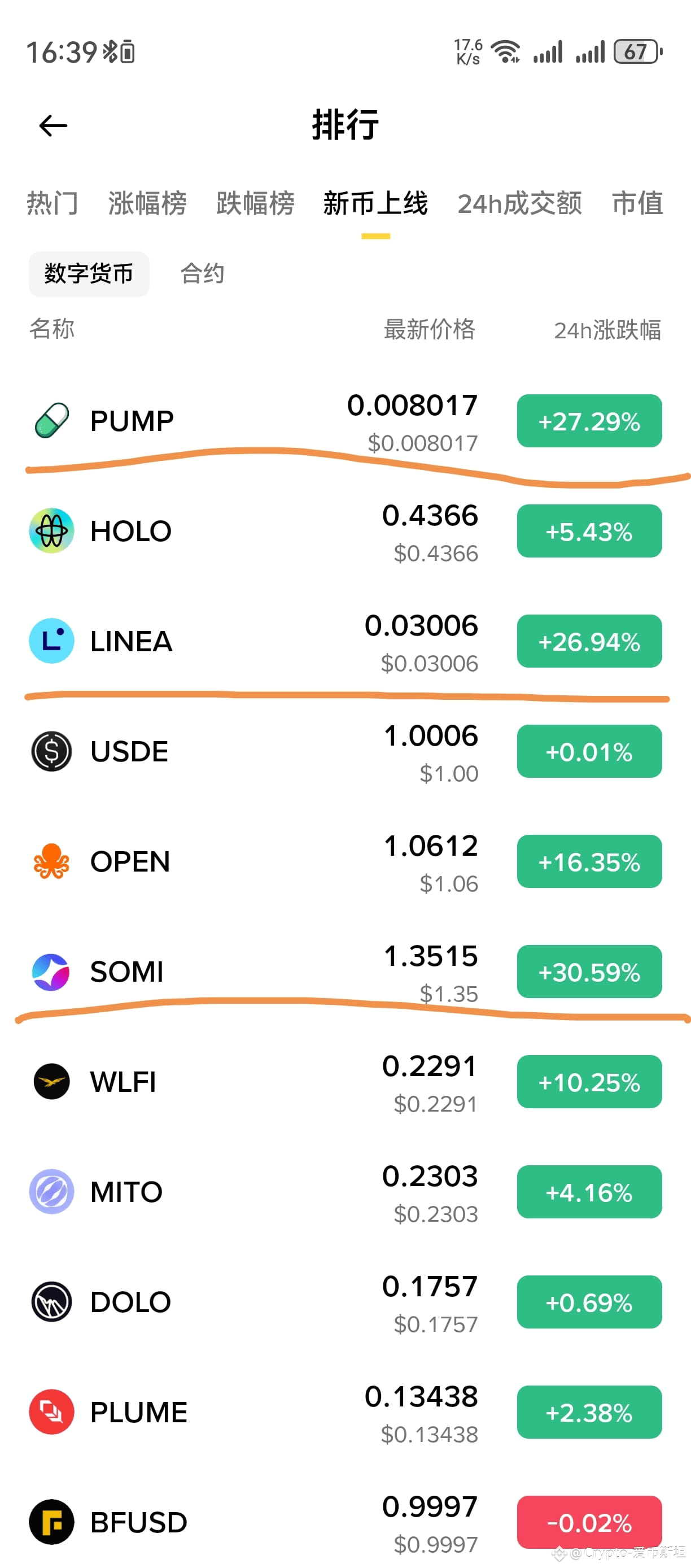Select the 合约 segment
Screen dimensions: 691x1568
click(x=203, y=273)
